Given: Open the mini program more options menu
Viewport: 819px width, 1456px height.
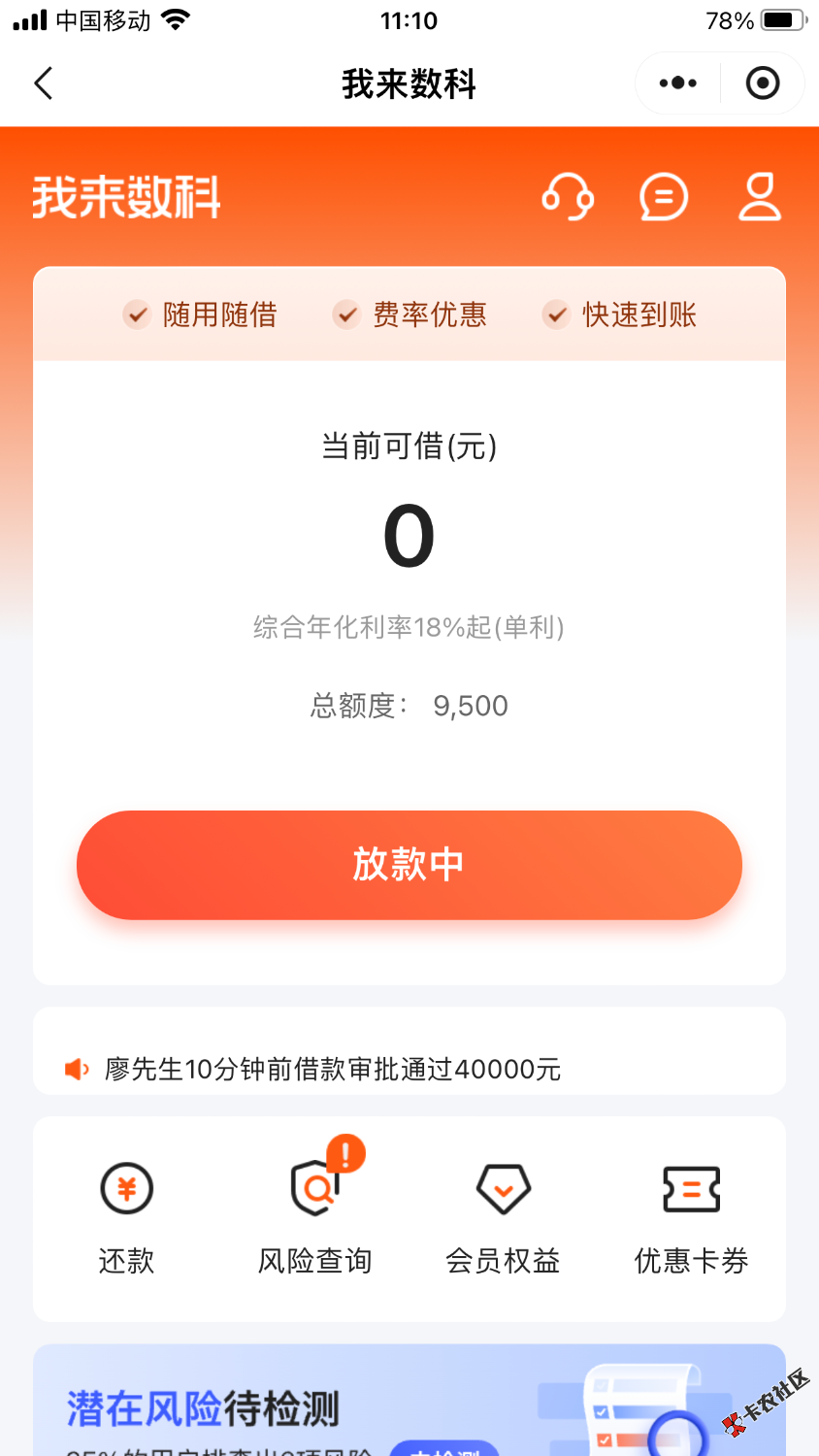Looking at the screenshot, I should [x=678, y=83].
